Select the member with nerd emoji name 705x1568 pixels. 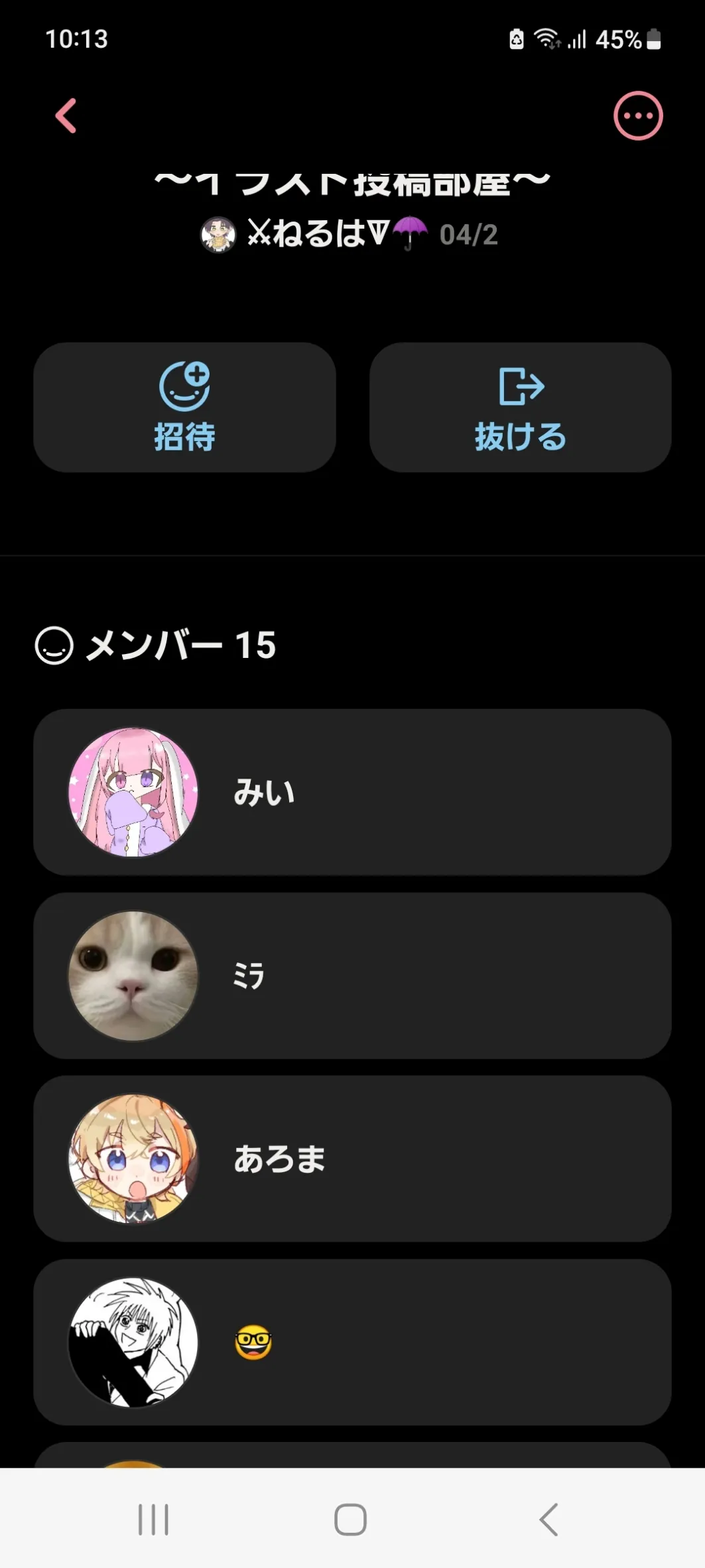[x=352, y=1342]
